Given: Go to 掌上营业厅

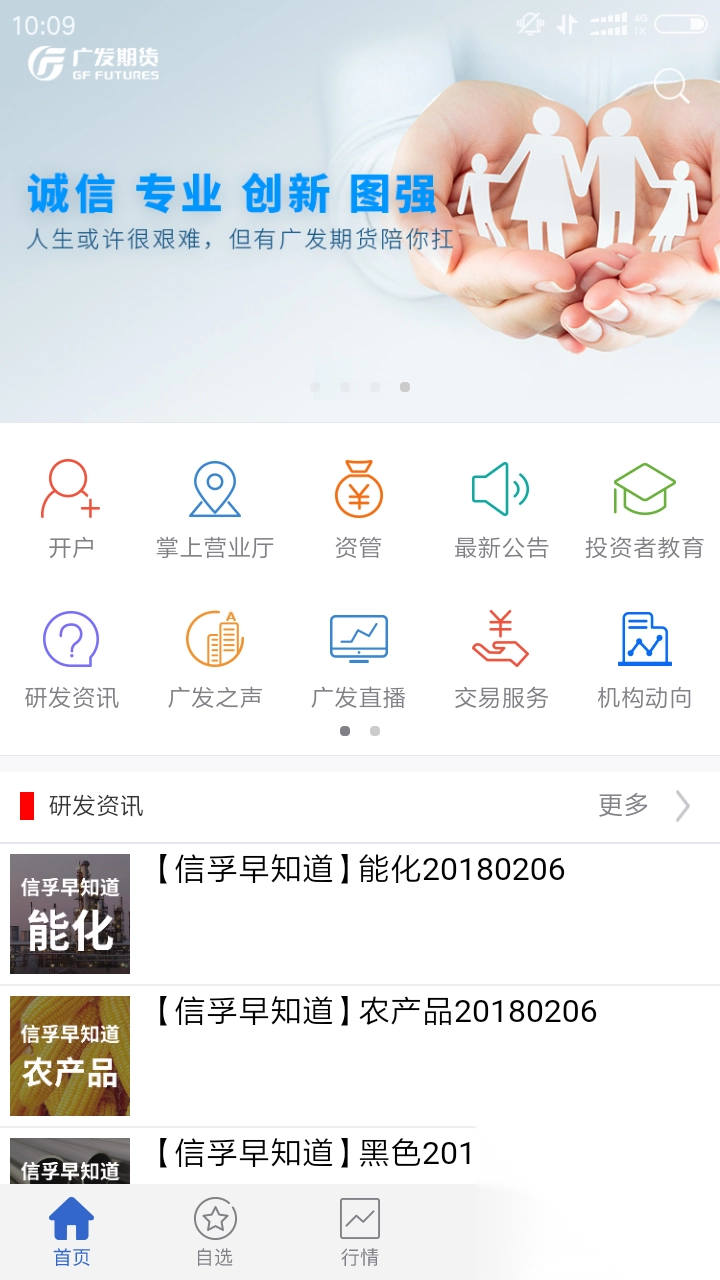Looking at the screenshot, I should coord(215,508).
